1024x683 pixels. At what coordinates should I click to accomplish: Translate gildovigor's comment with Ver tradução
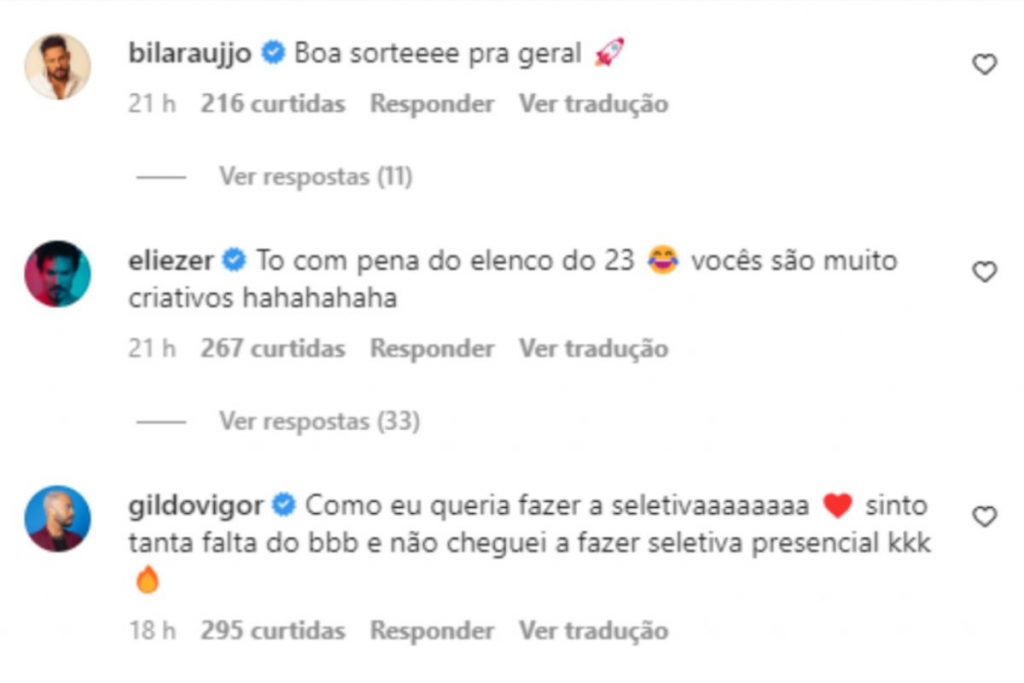[x=593, y=632]
